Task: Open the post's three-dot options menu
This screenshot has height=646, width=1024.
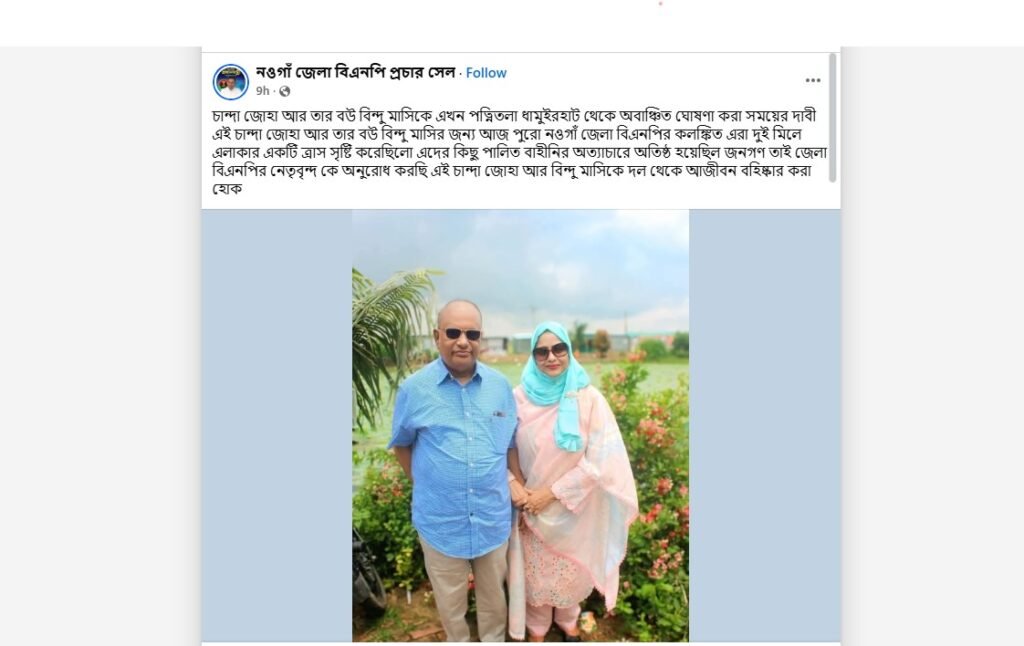Action: (813, 81)
